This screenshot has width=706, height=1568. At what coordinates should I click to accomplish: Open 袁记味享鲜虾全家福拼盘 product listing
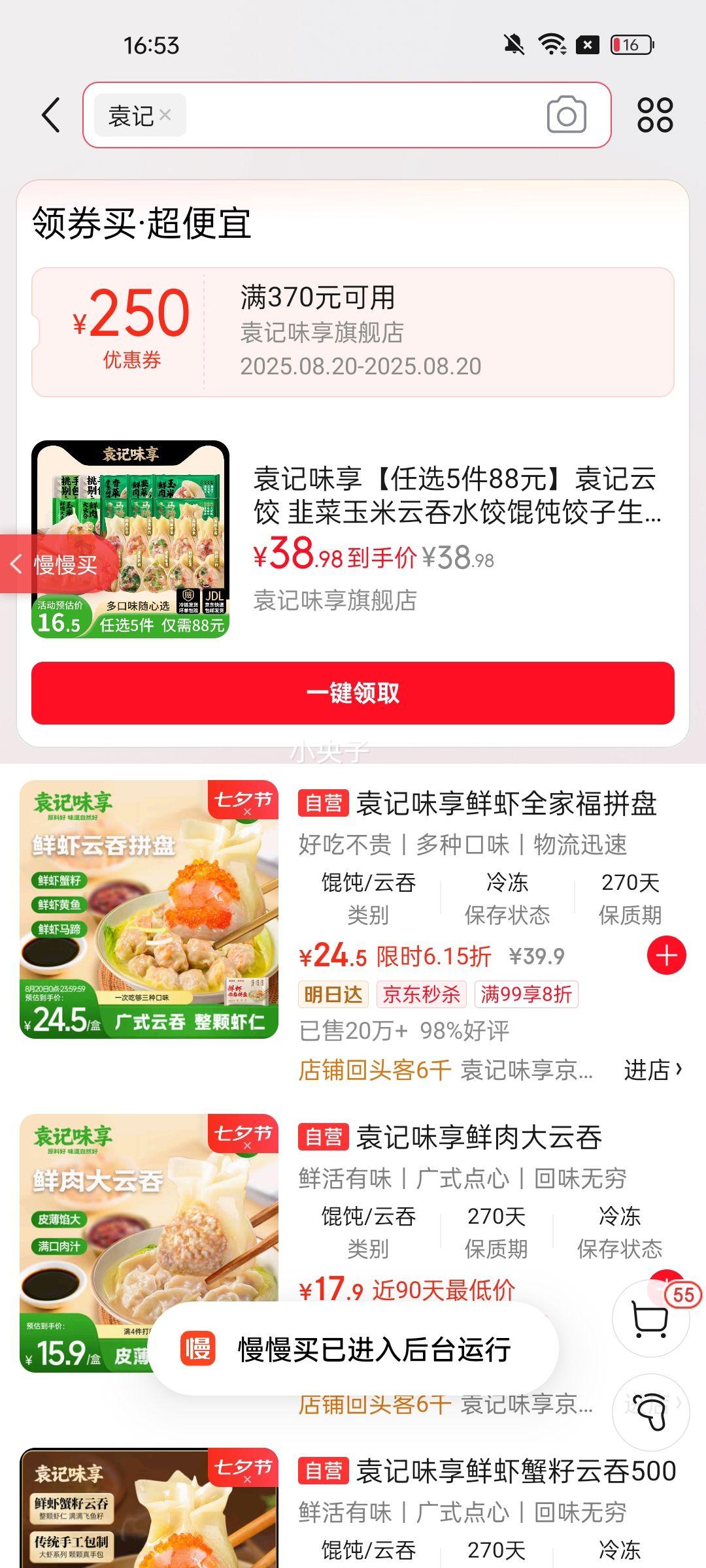coord(505,804)
